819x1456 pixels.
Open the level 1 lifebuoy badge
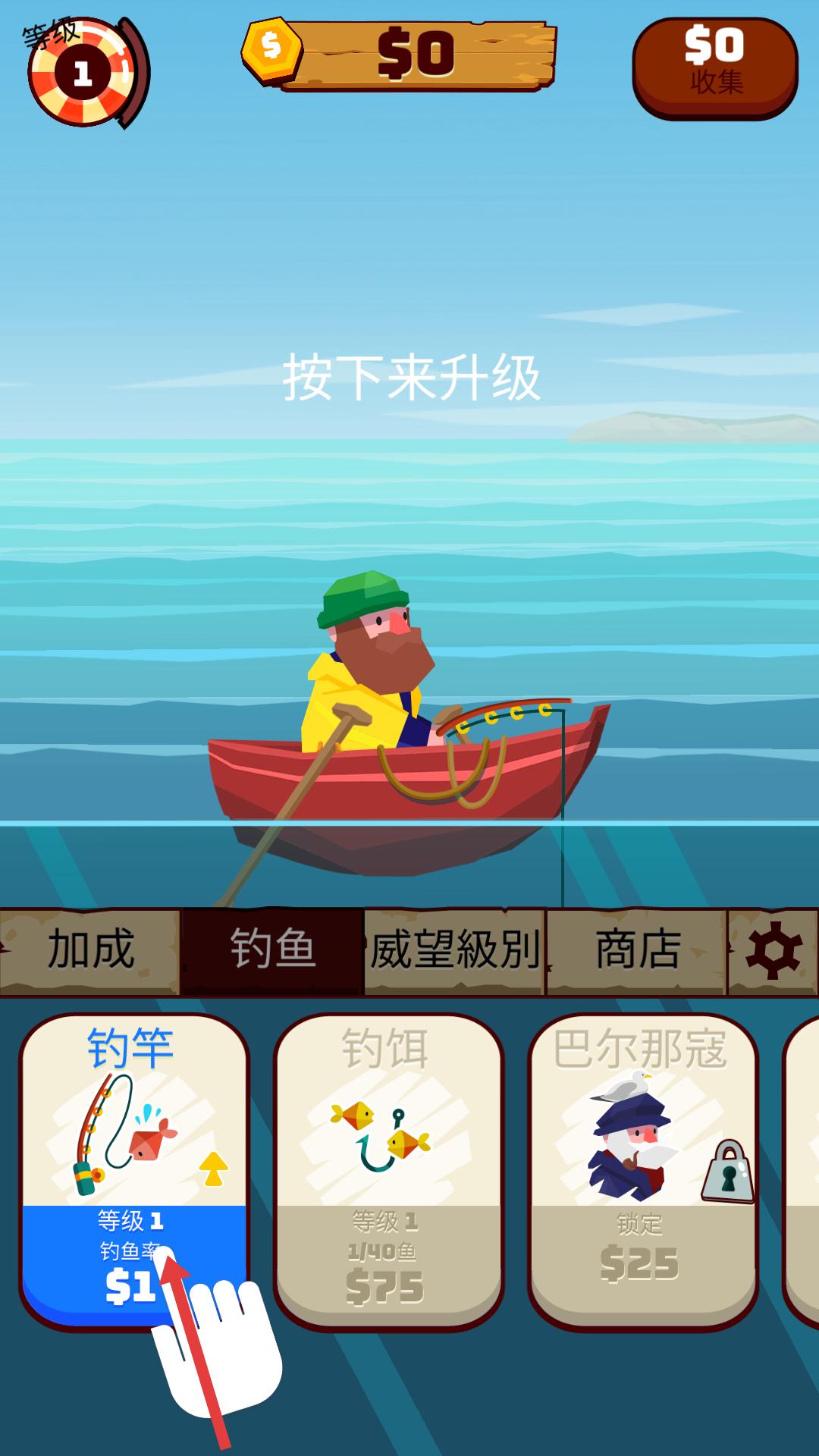(x=83, y=73)
